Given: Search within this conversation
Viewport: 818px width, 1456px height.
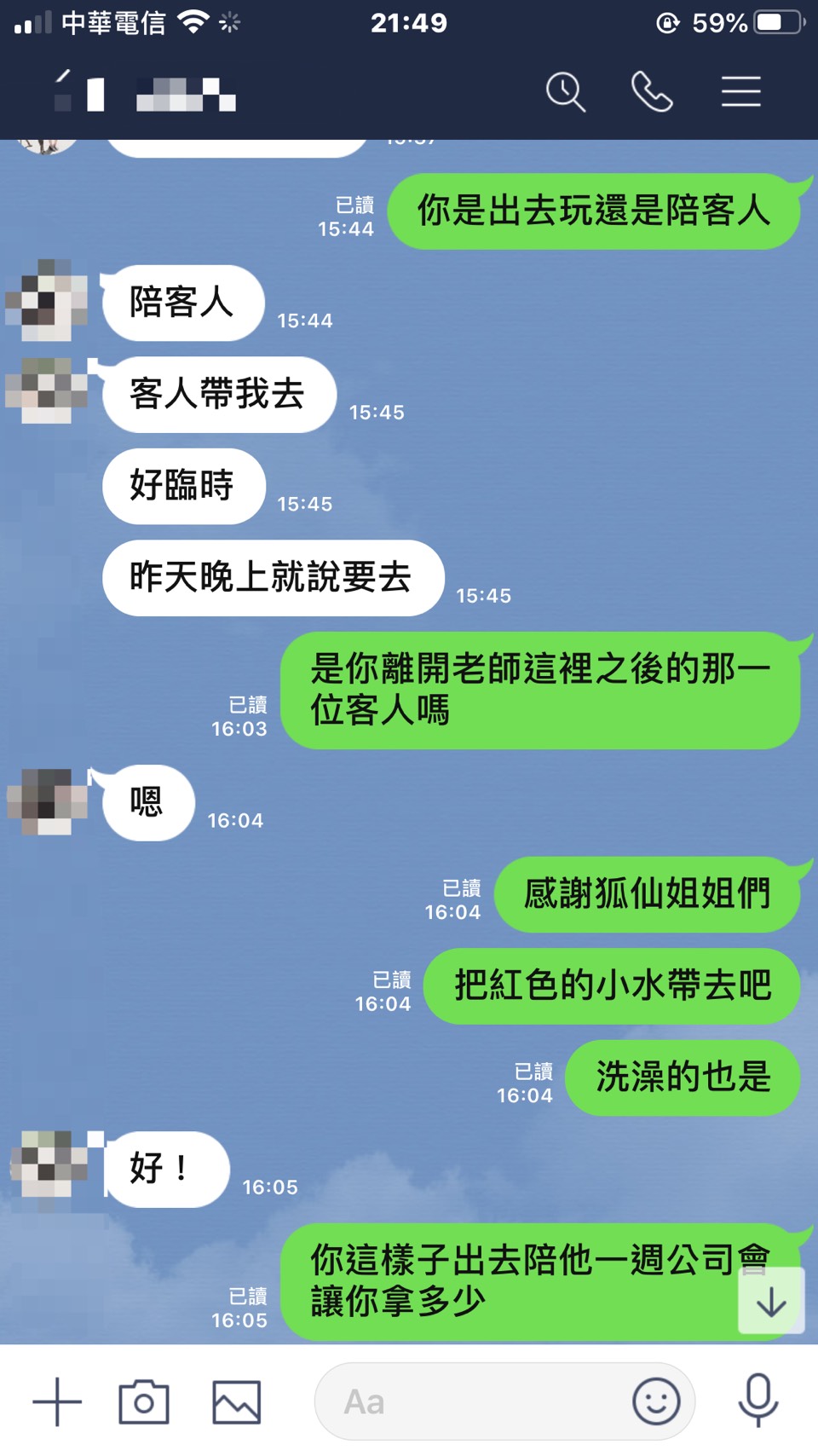Looking at the screenshot, I should (565, 91).
